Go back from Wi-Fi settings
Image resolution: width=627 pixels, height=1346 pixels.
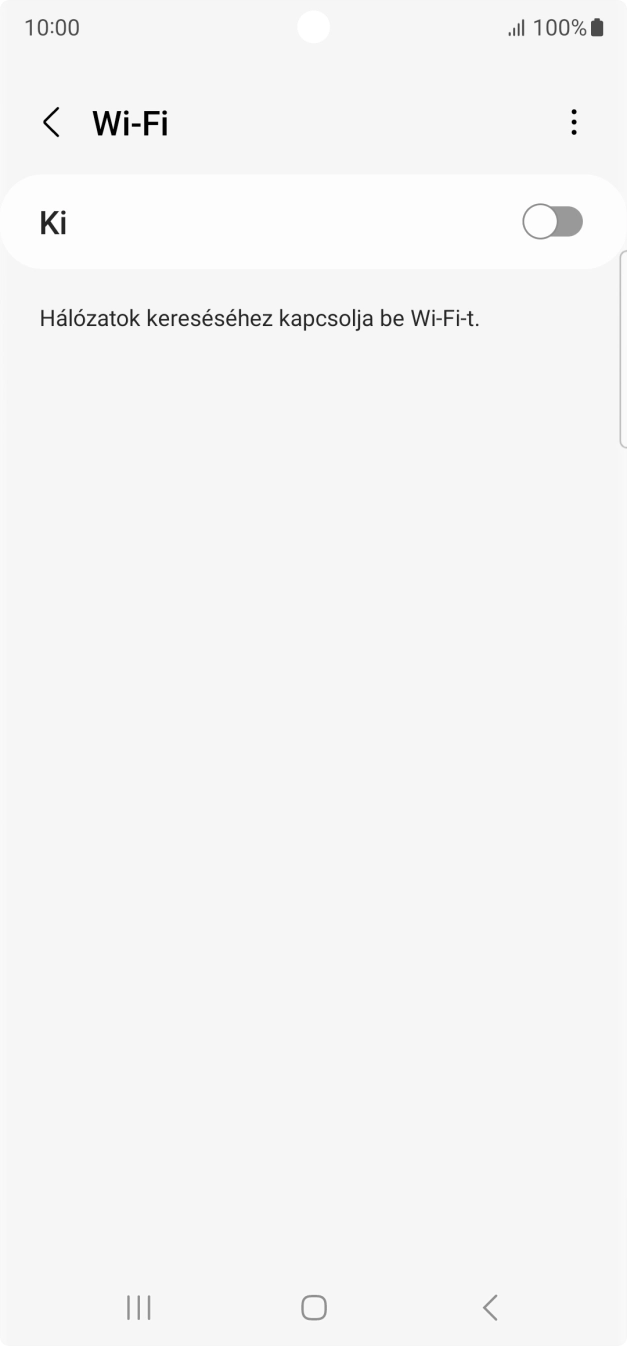51,123
